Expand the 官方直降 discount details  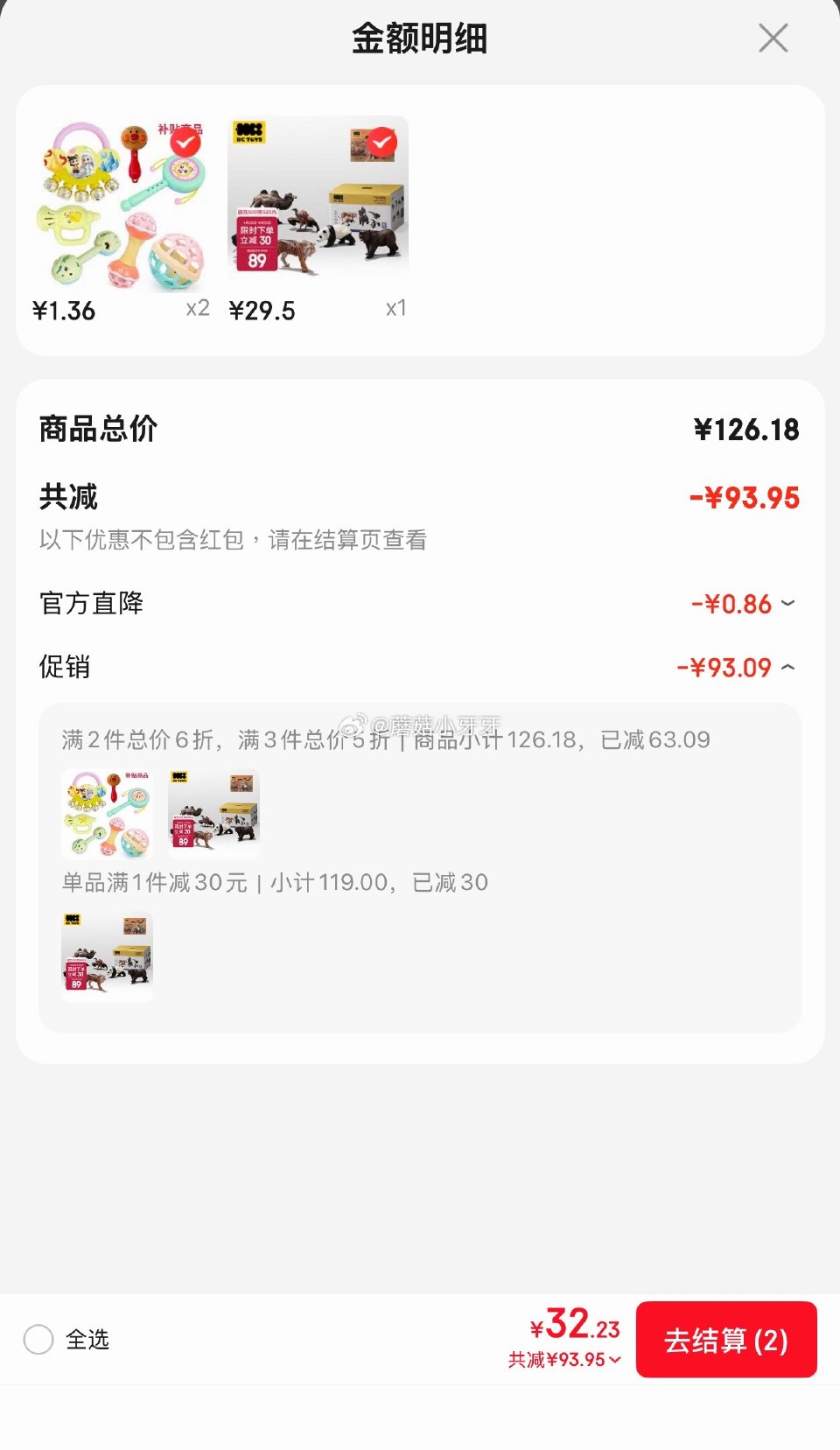click(x=788, y=603)
